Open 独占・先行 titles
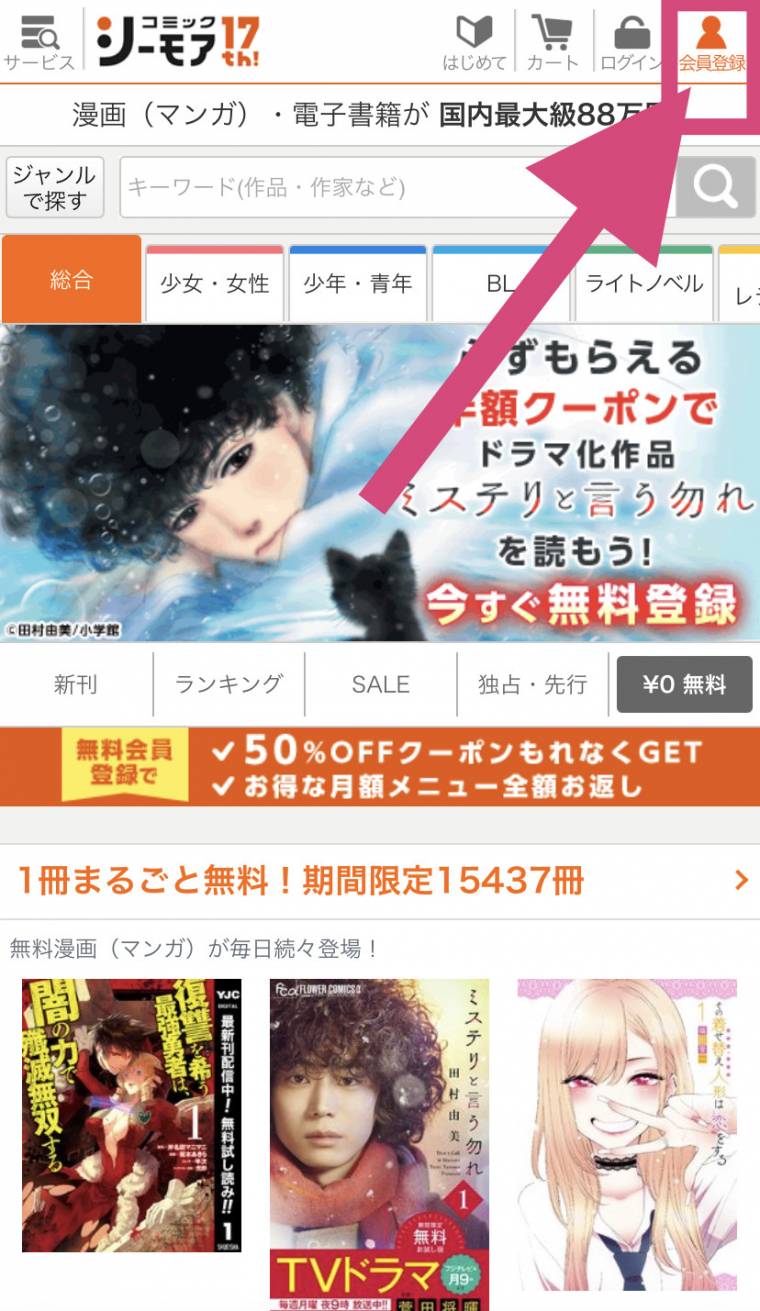This screenshot has height=1311, width=760. [533, 685]
